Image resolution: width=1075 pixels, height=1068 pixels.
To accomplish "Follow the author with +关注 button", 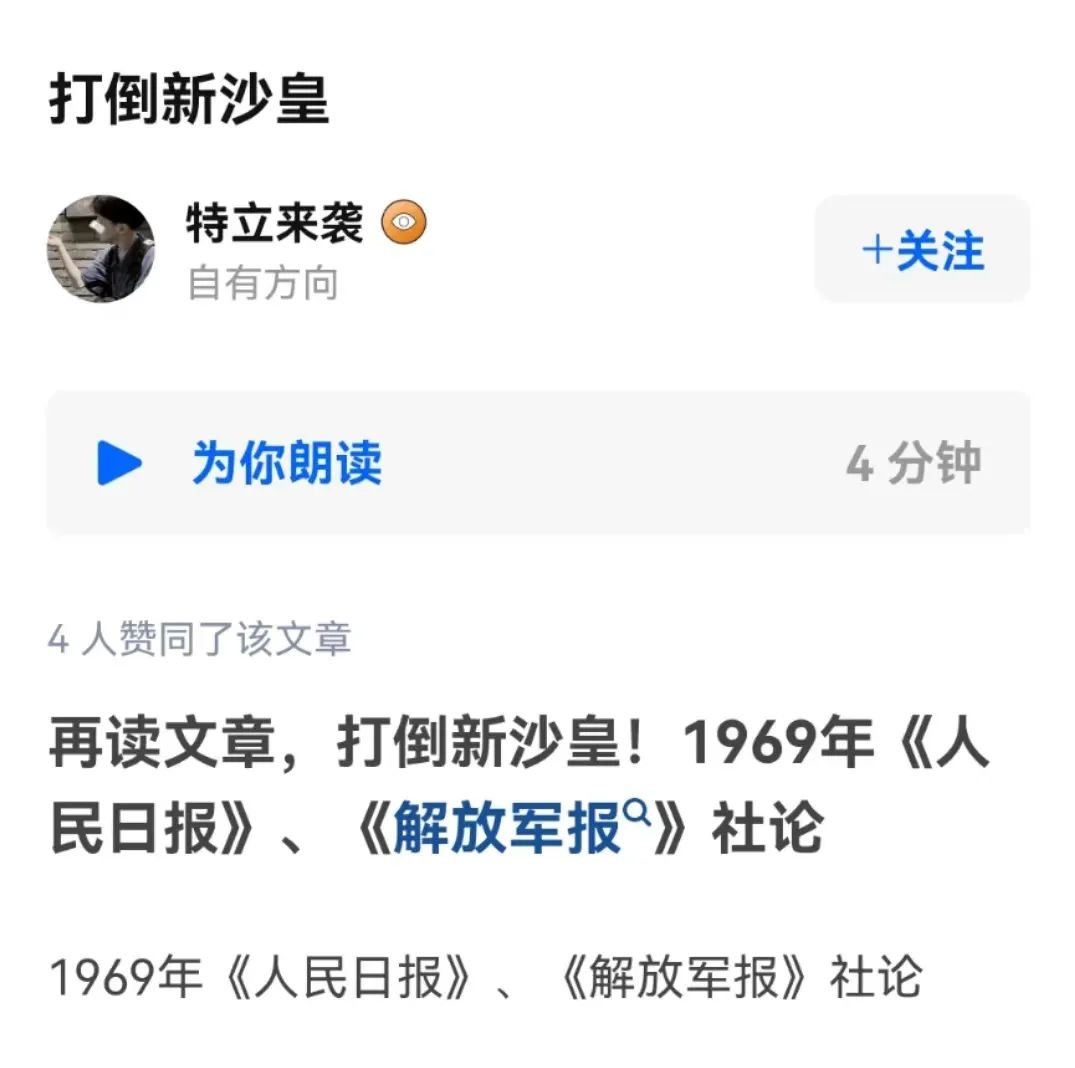I will (x=922, y=249).
